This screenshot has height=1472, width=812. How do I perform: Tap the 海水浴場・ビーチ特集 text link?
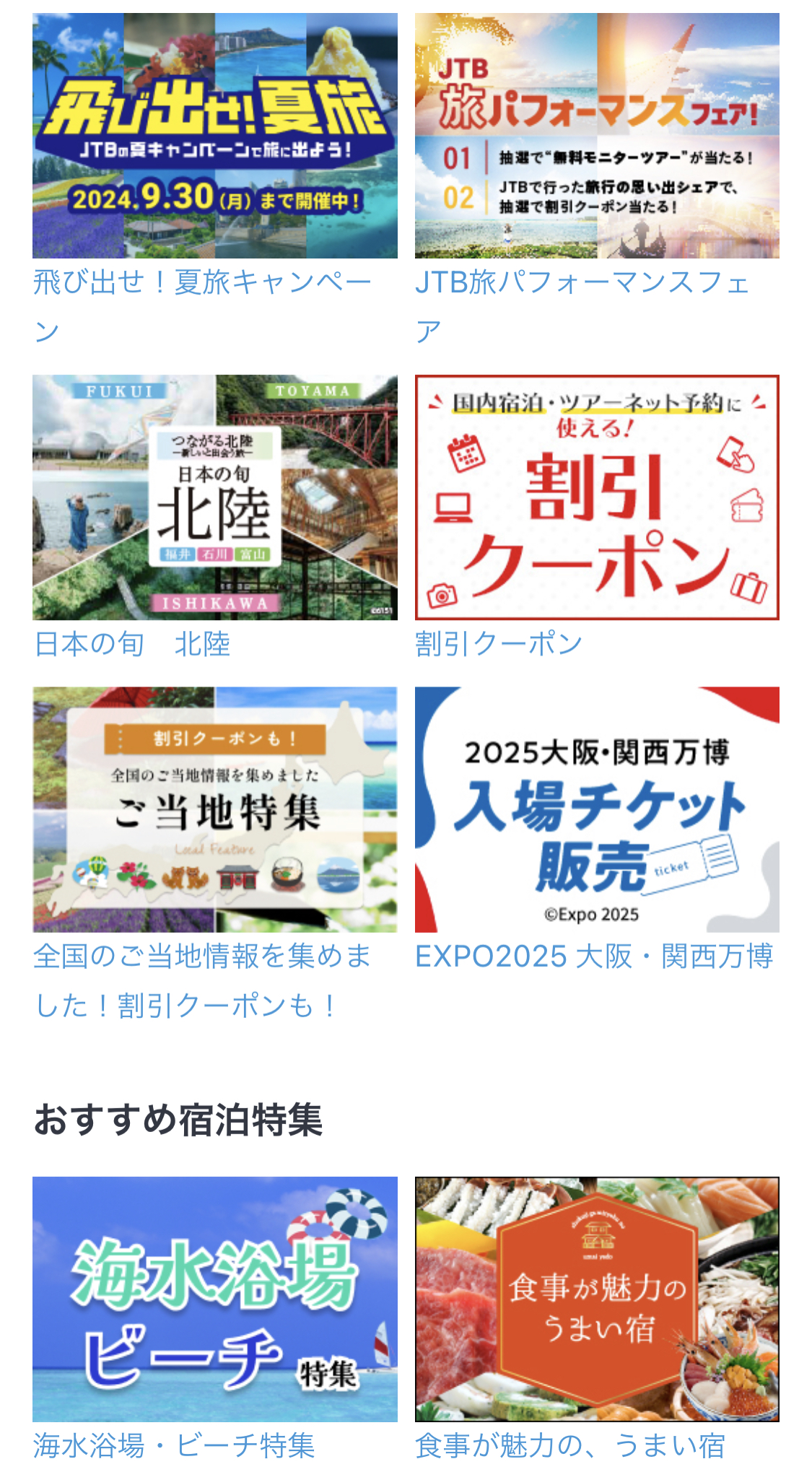tap(175, 1446)
